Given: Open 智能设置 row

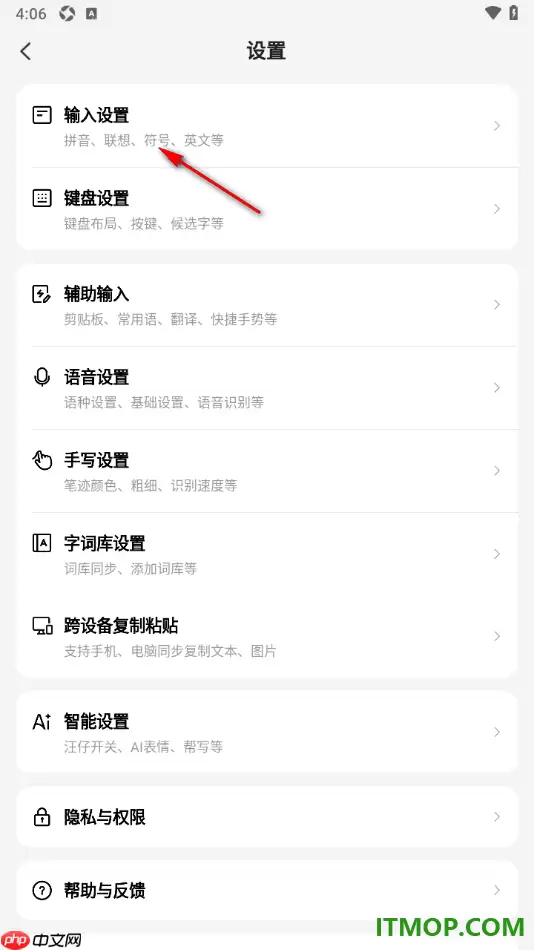Looking at the screenshot, I should [x=267, y=732].
